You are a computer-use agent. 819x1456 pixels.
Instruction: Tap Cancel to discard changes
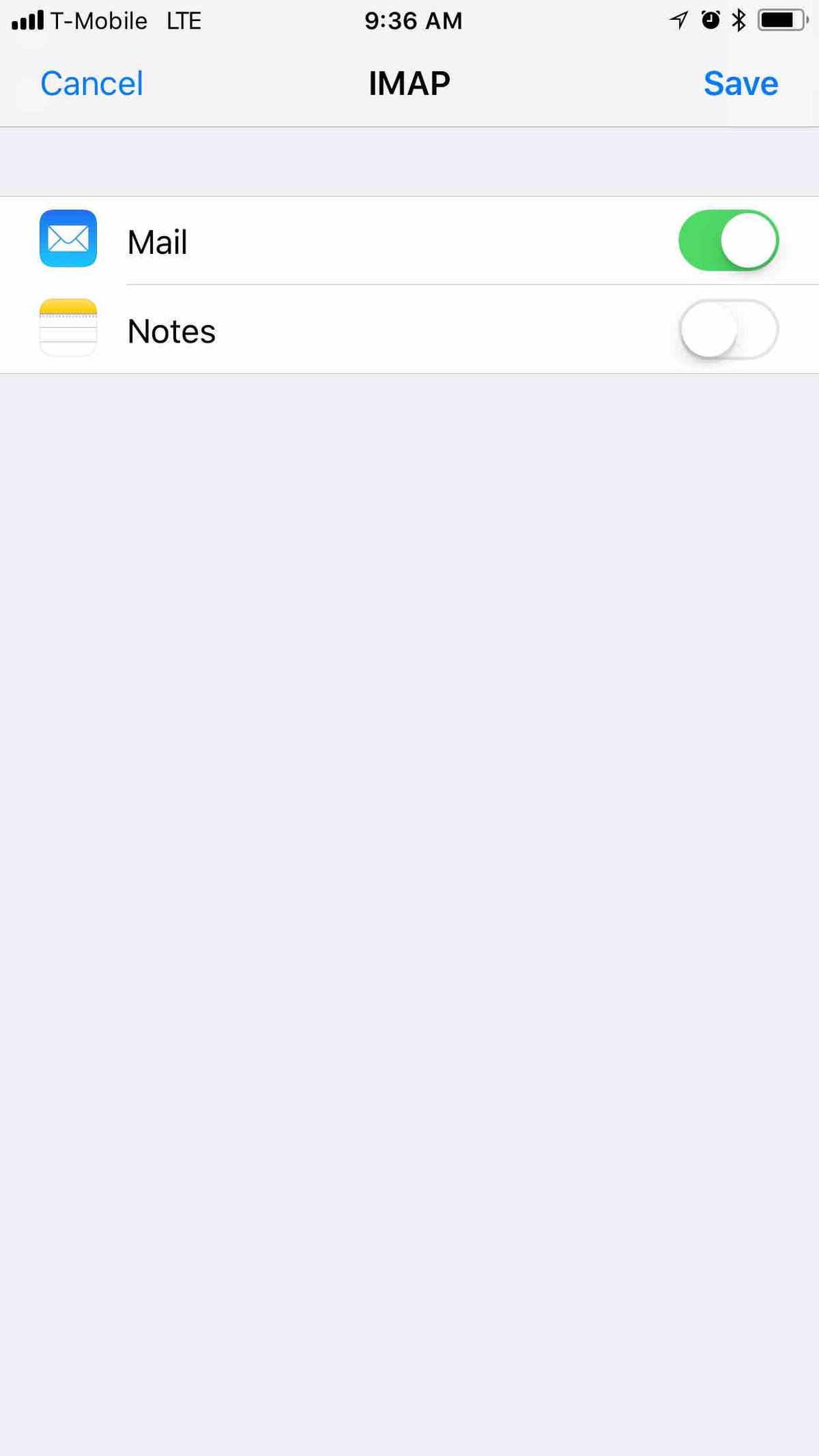91,83
